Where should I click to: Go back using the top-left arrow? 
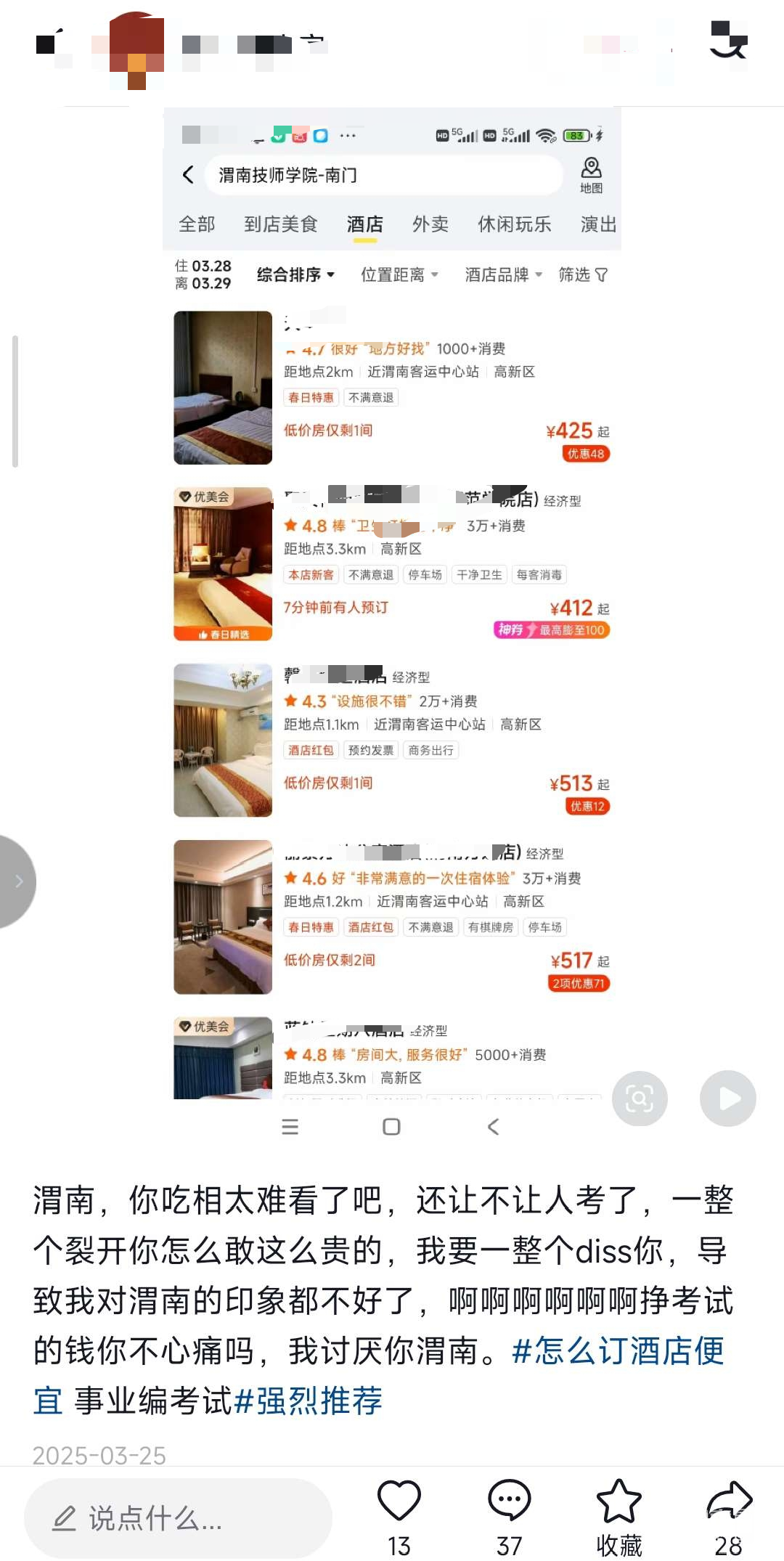tap(49, 44)
